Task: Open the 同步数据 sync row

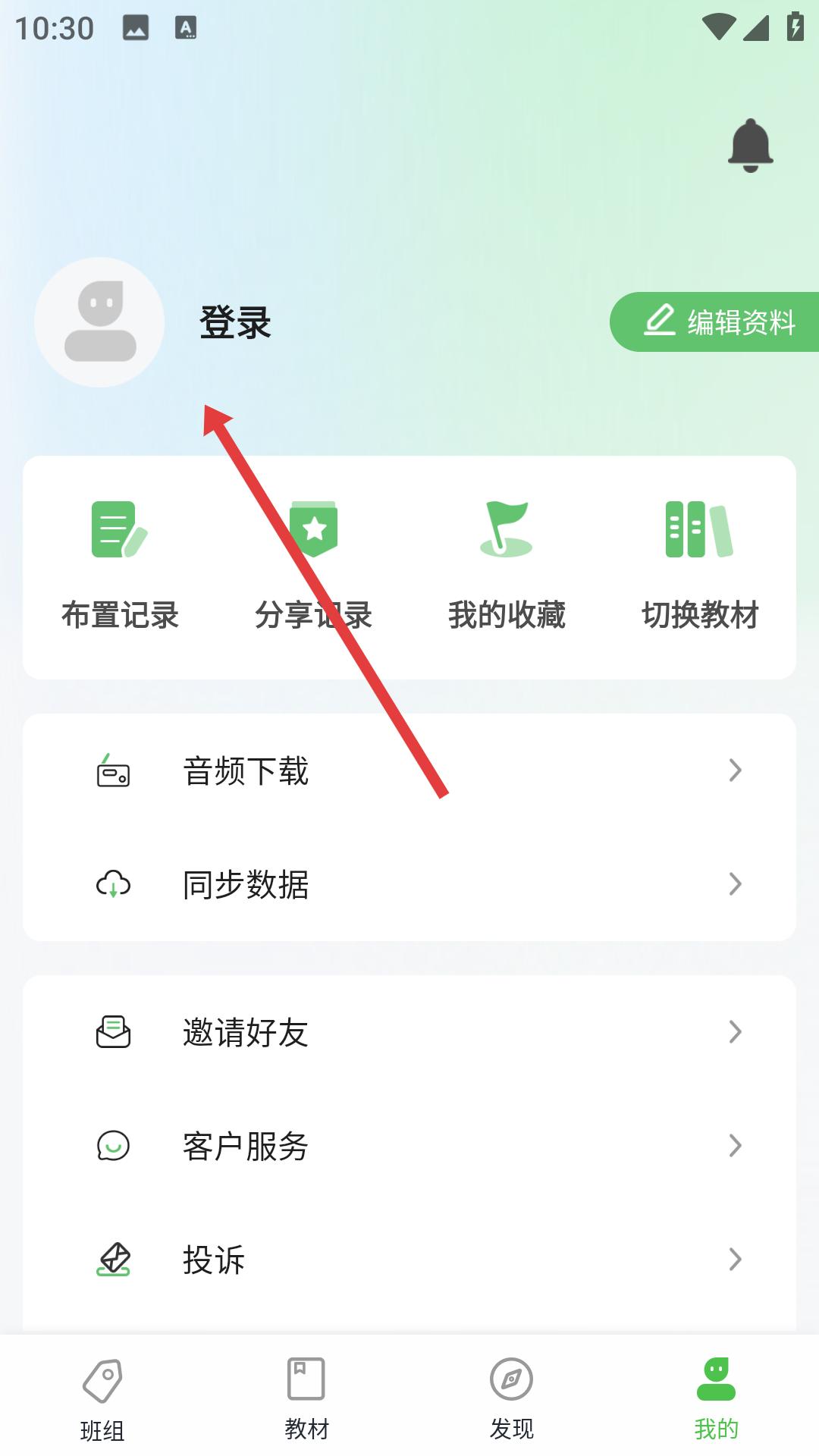Action: 409,884
